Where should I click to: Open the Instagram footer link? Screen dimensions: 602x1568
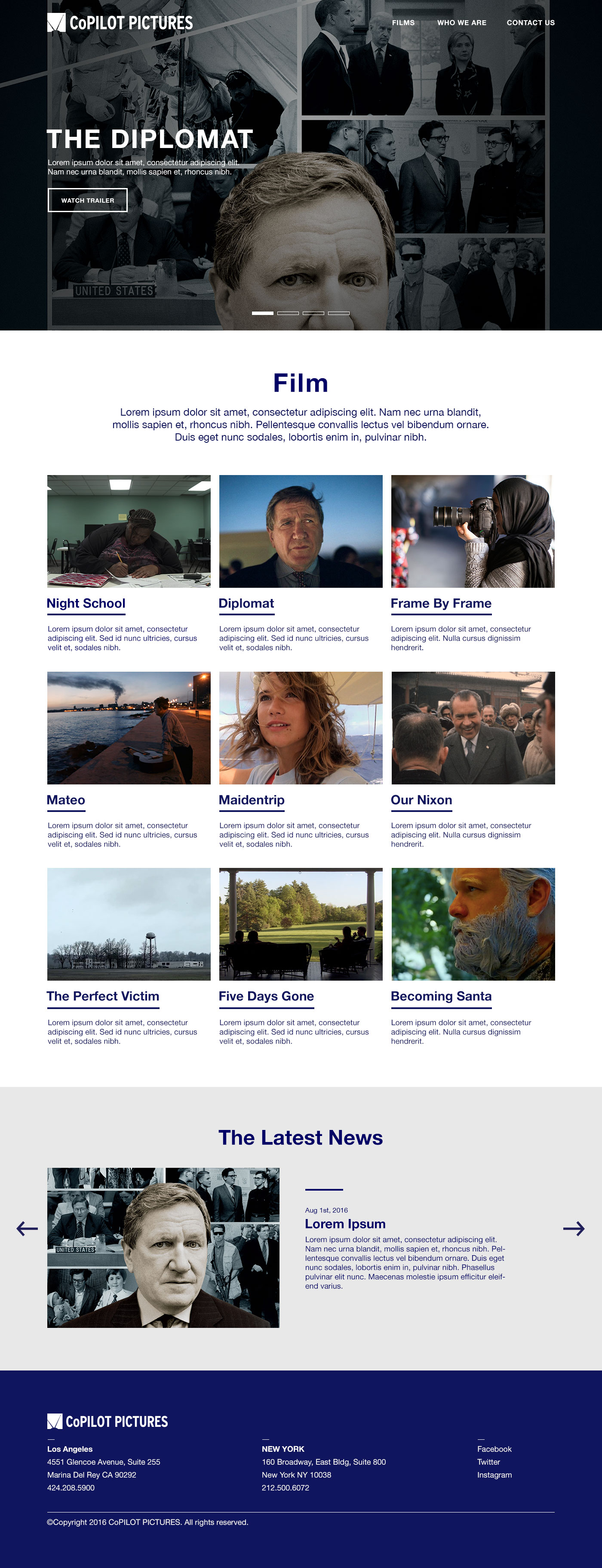pyautogui.click(x=494, y=1475)
